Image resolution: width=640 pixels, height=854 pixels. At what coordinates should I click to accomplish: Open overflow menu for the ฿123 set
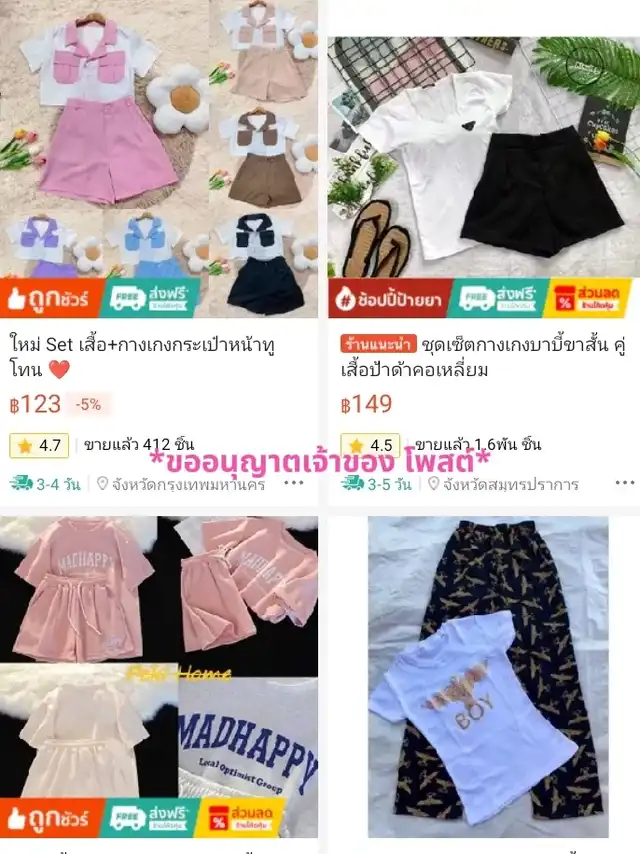pos(293,483)
